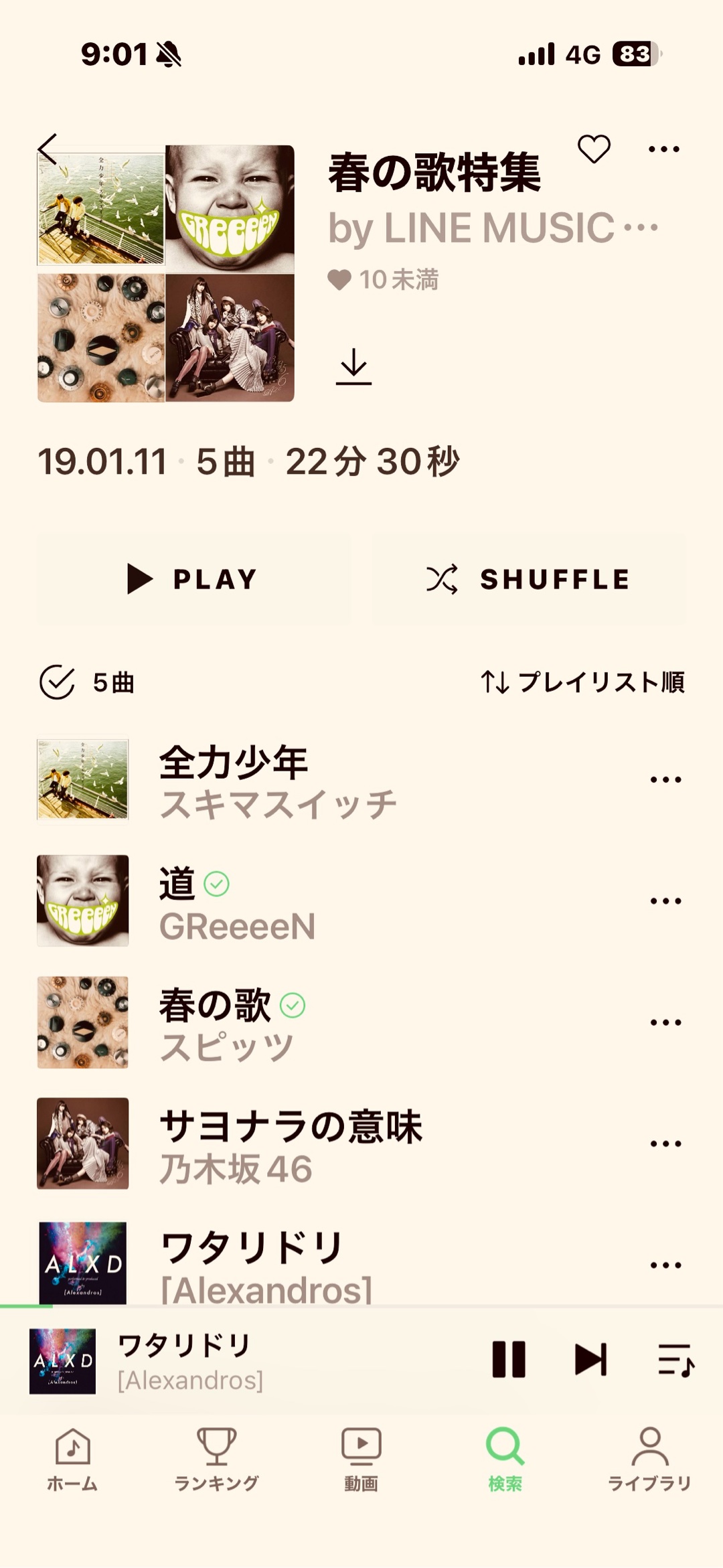Tap the PLAY button

click(x=193, y=579)
